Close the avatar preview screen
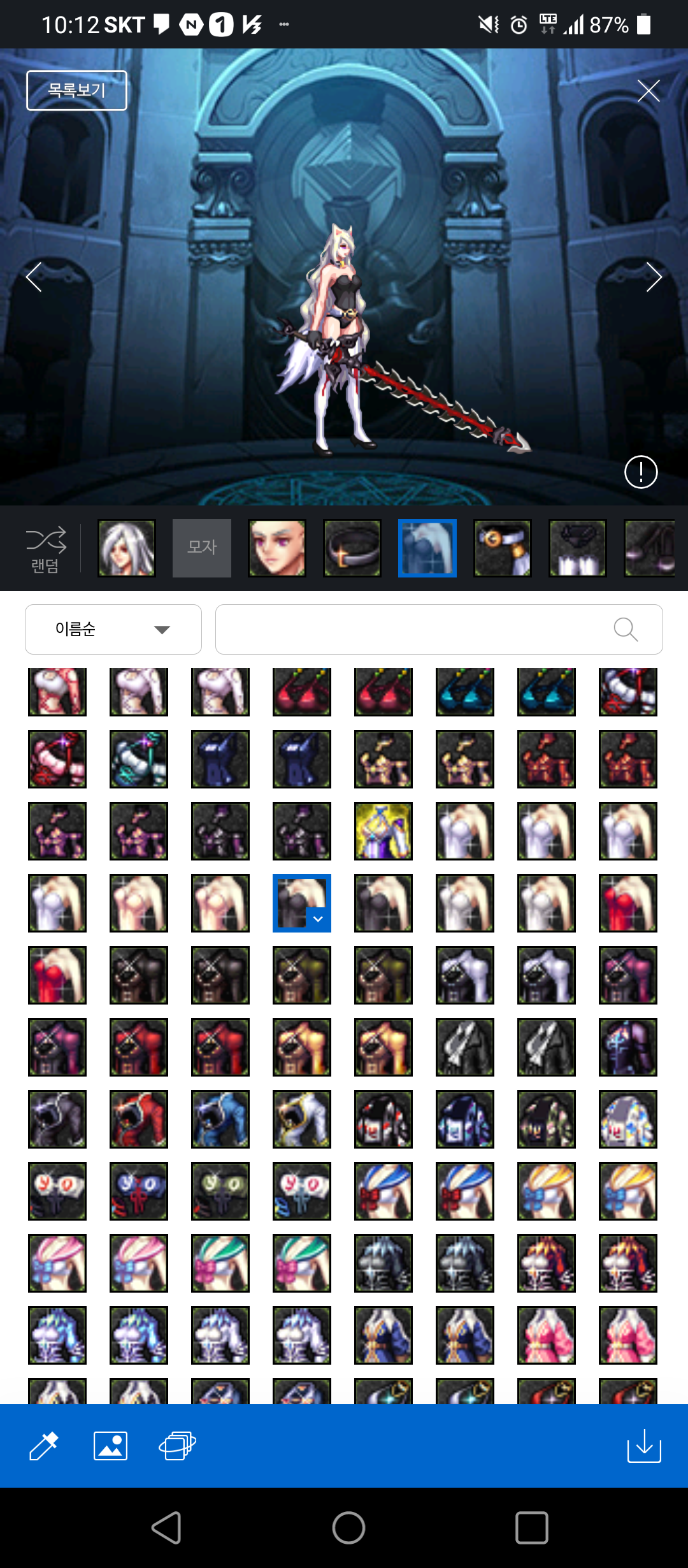This screenshot has height=1568, width=688. (x=649, y=91)
